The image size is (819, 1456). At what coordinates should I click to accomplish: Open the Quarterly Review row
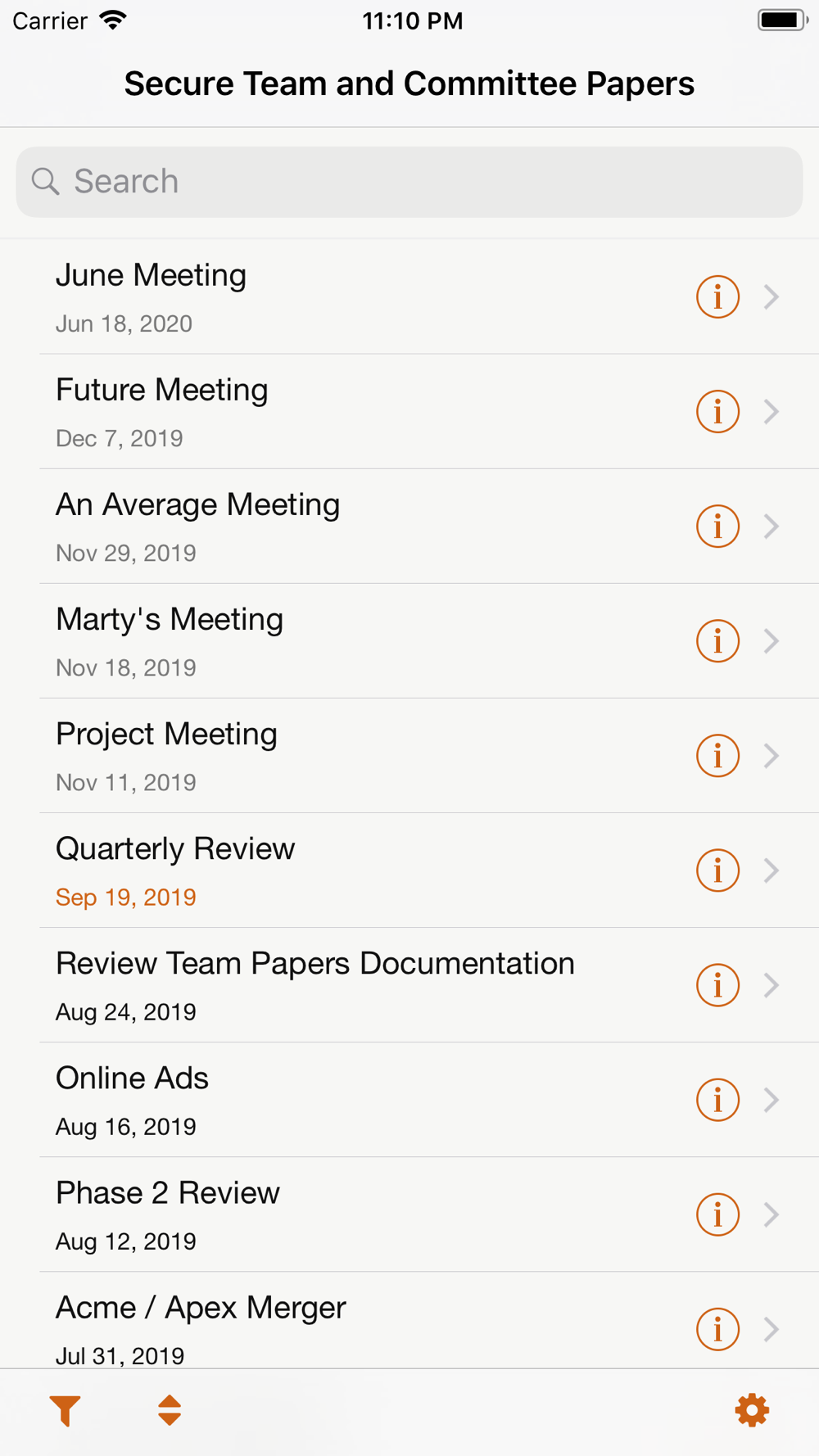click(x=328, y=870)
